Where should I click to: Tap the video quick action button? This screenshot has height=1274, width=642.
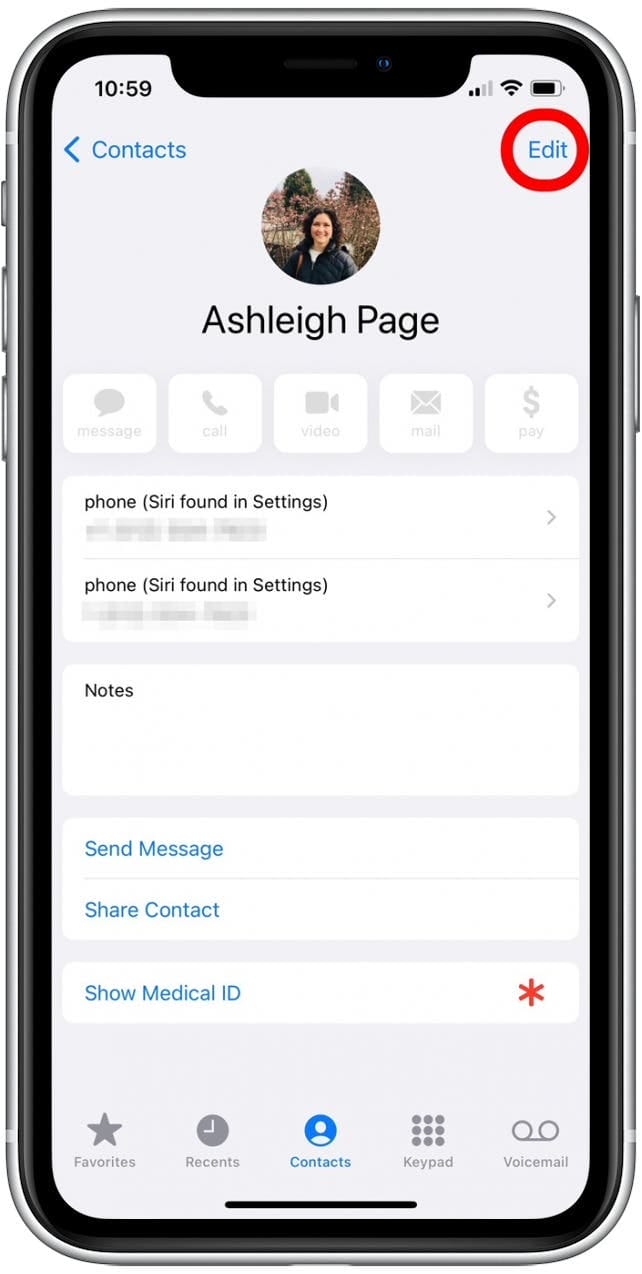click(x=321, y=413)
